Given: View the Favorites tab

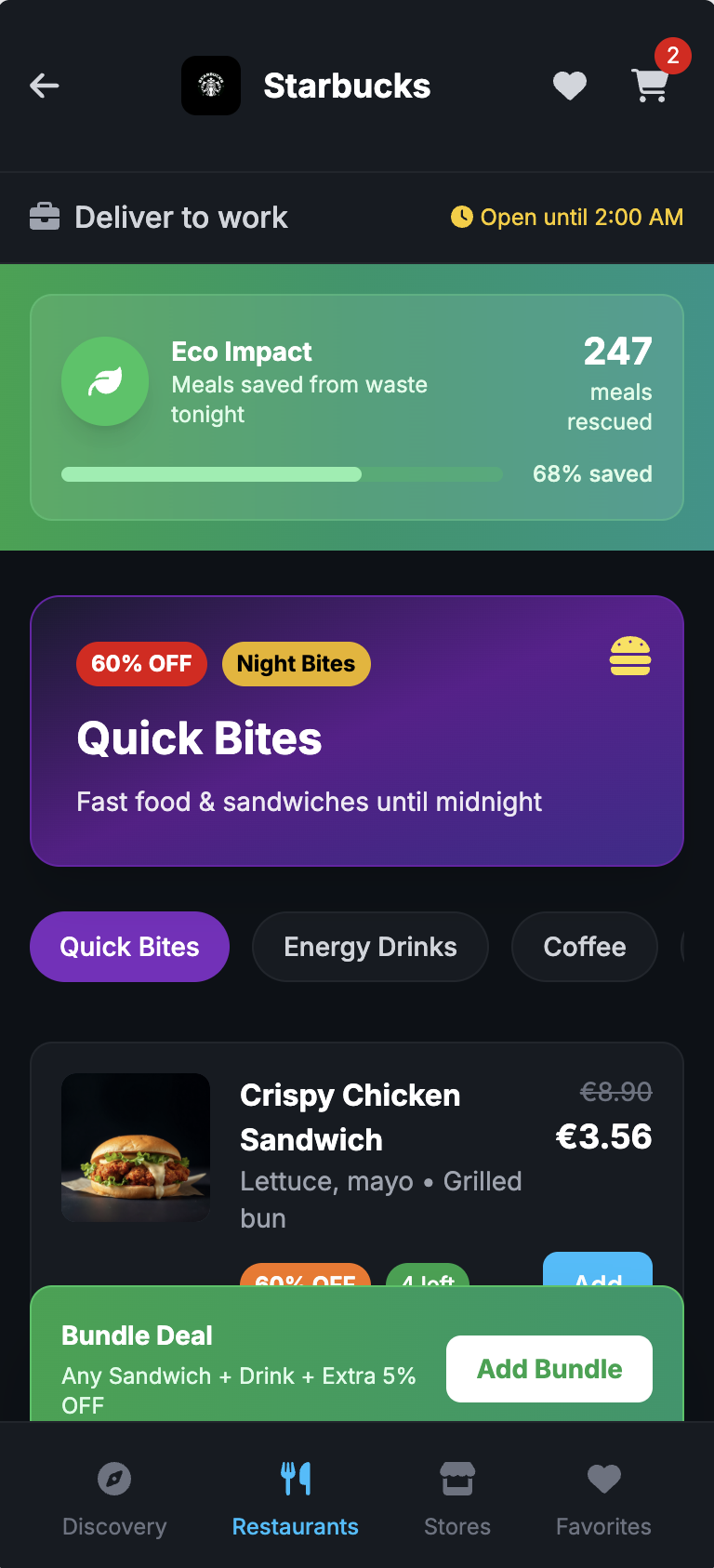Looking at the screenshot, I should pyautogui.click(x=603, y=1497).
